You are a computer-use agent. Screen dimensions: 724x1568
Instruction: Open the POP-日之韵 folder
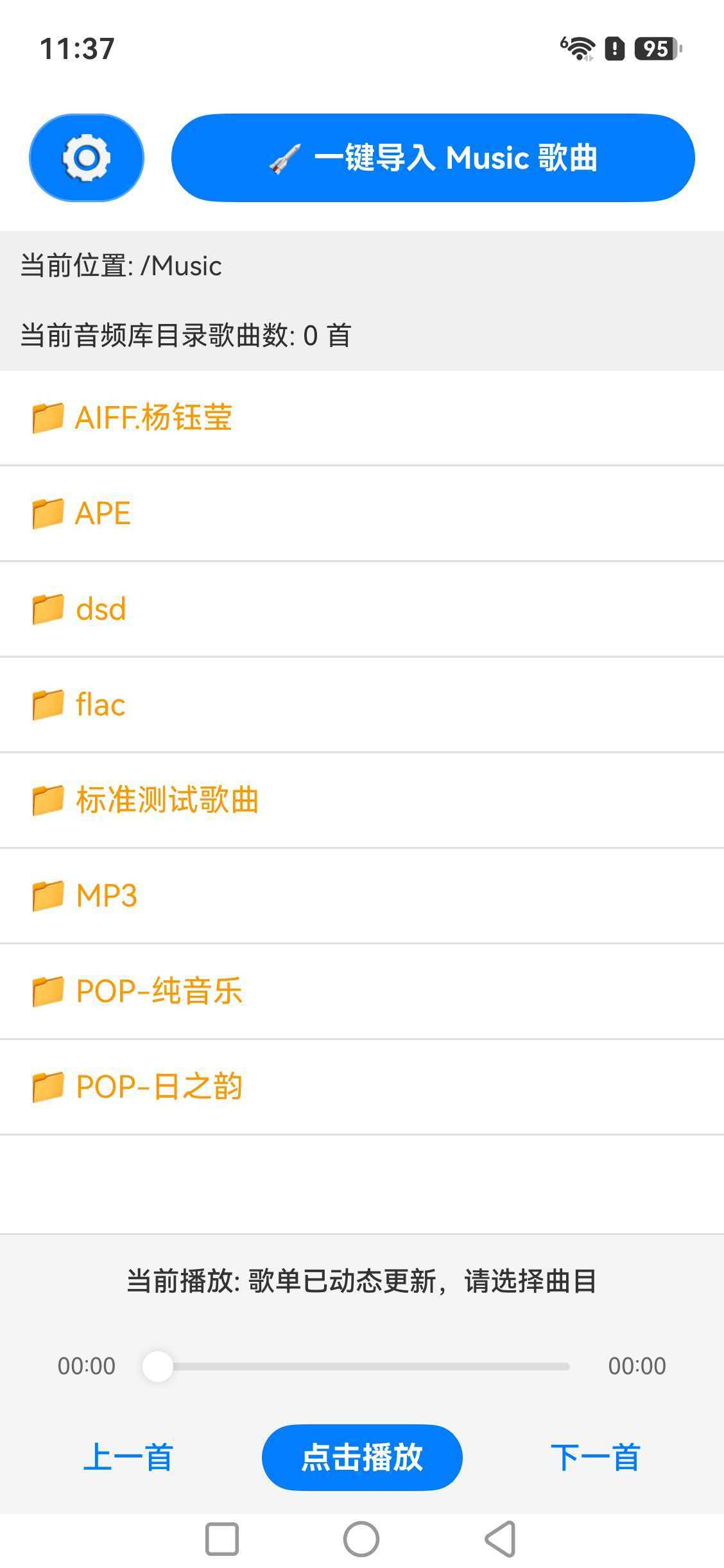tap(362, 1087)
